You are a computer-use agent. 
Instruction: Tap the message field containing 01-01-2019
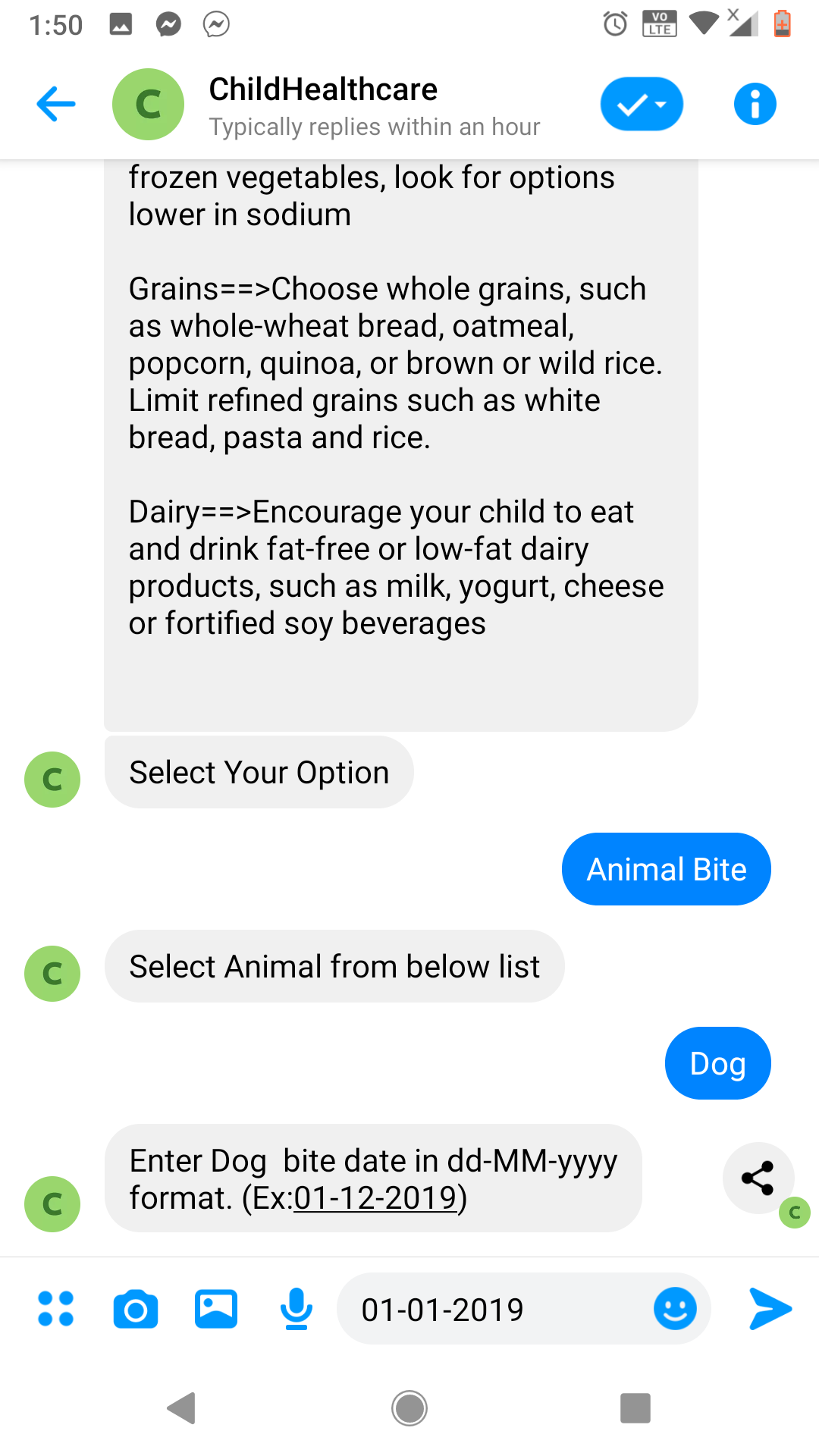coord(493,1310)
